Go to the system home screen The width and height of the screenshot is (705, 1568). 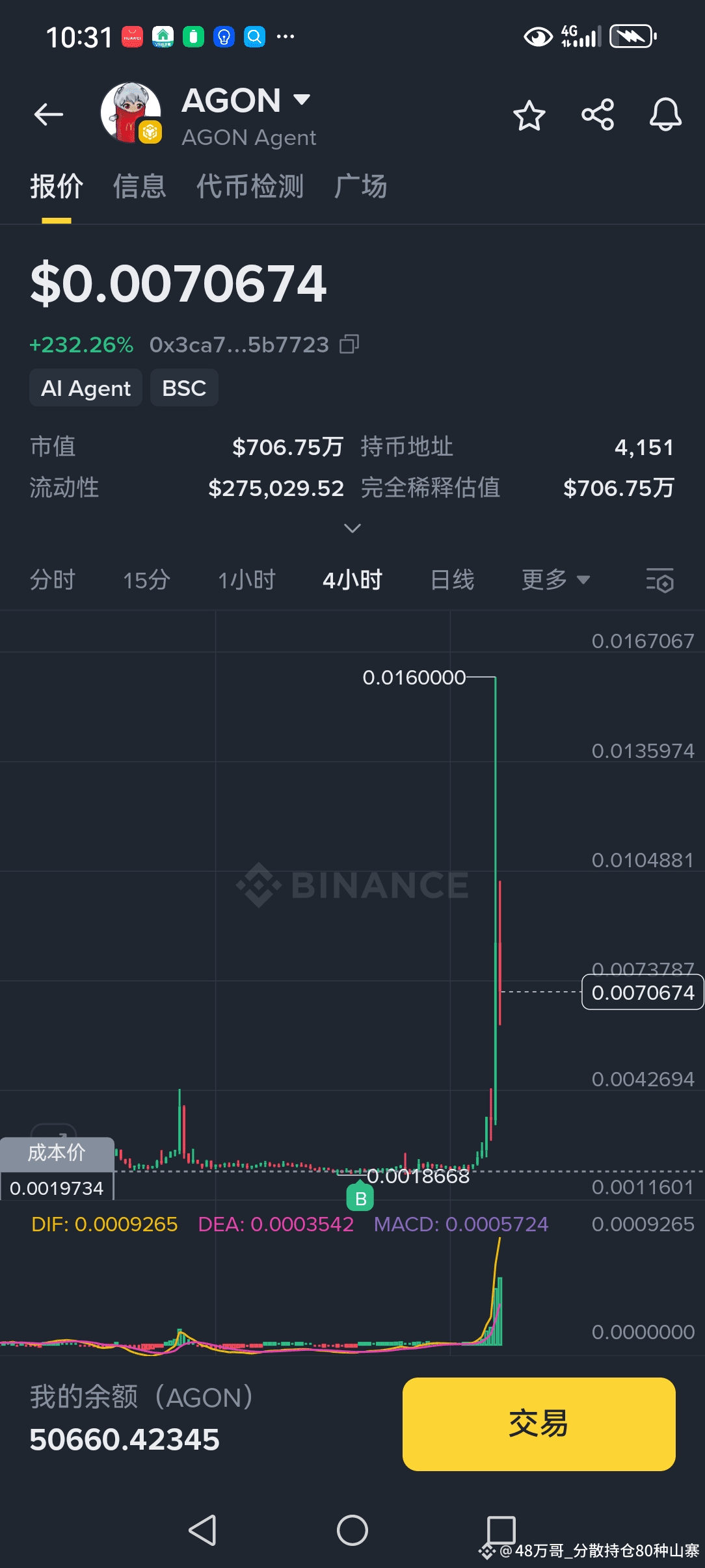click(352, 1530)
